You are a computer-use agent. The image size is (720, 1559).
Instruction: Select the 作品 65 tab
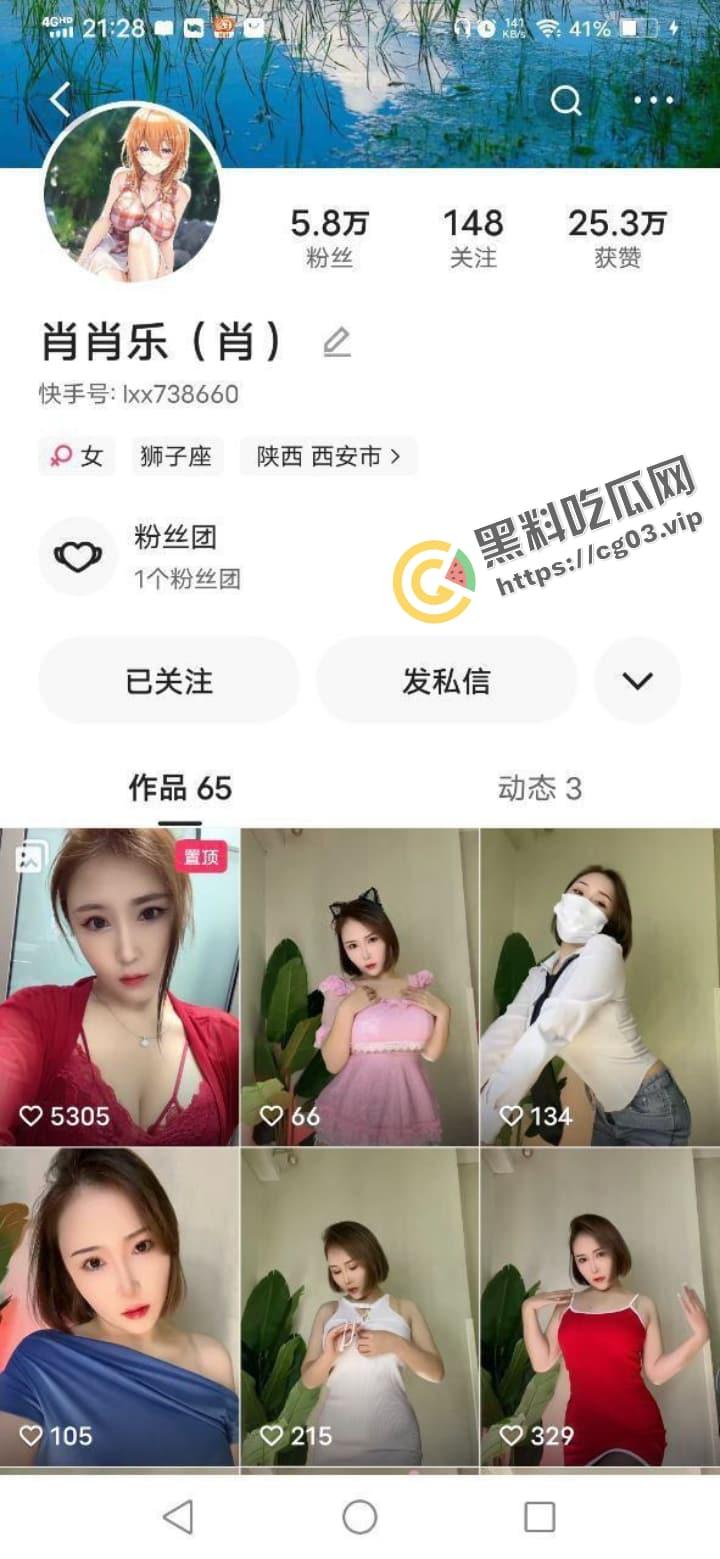click(x=180, y=789)
